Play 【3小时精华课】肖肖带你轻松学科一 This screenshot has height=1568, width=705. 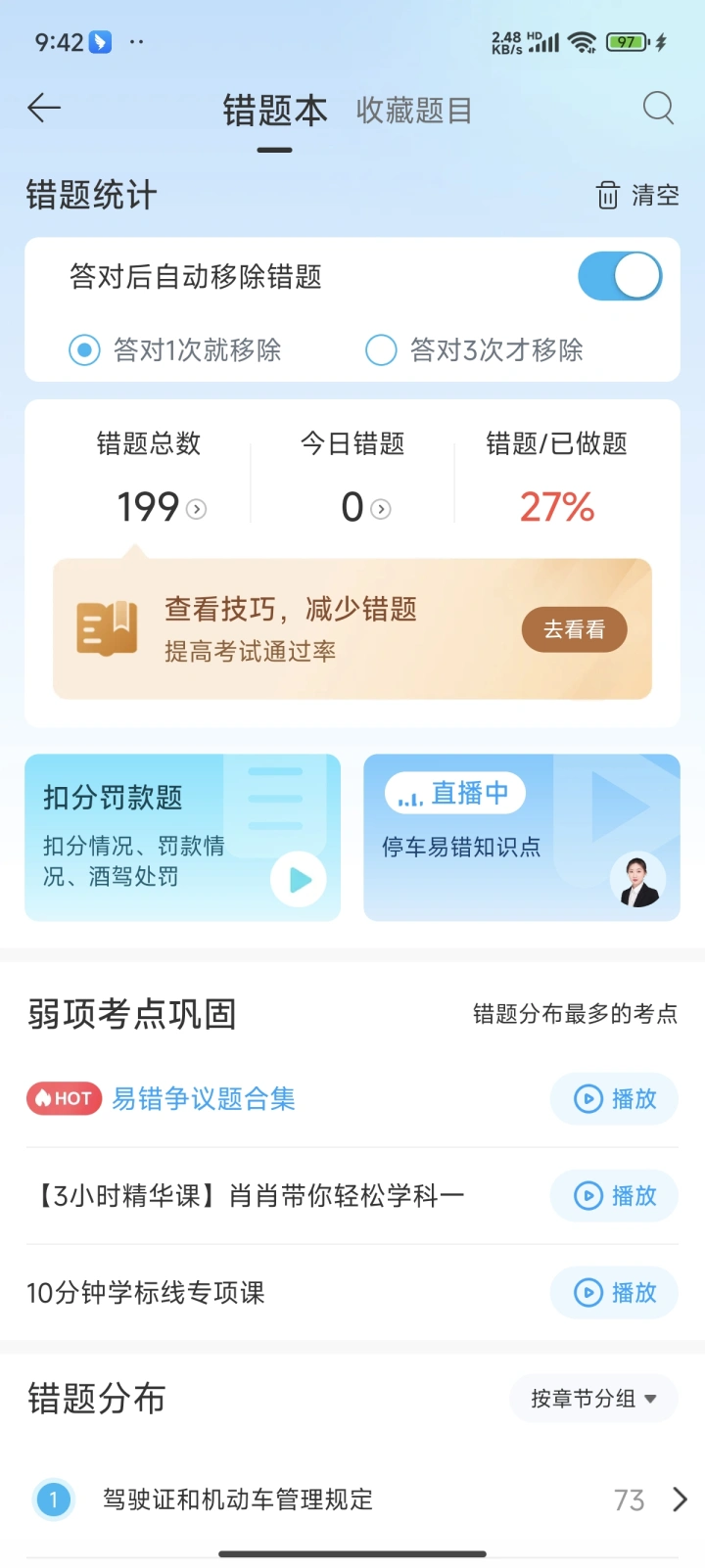tap(614, 1195)
